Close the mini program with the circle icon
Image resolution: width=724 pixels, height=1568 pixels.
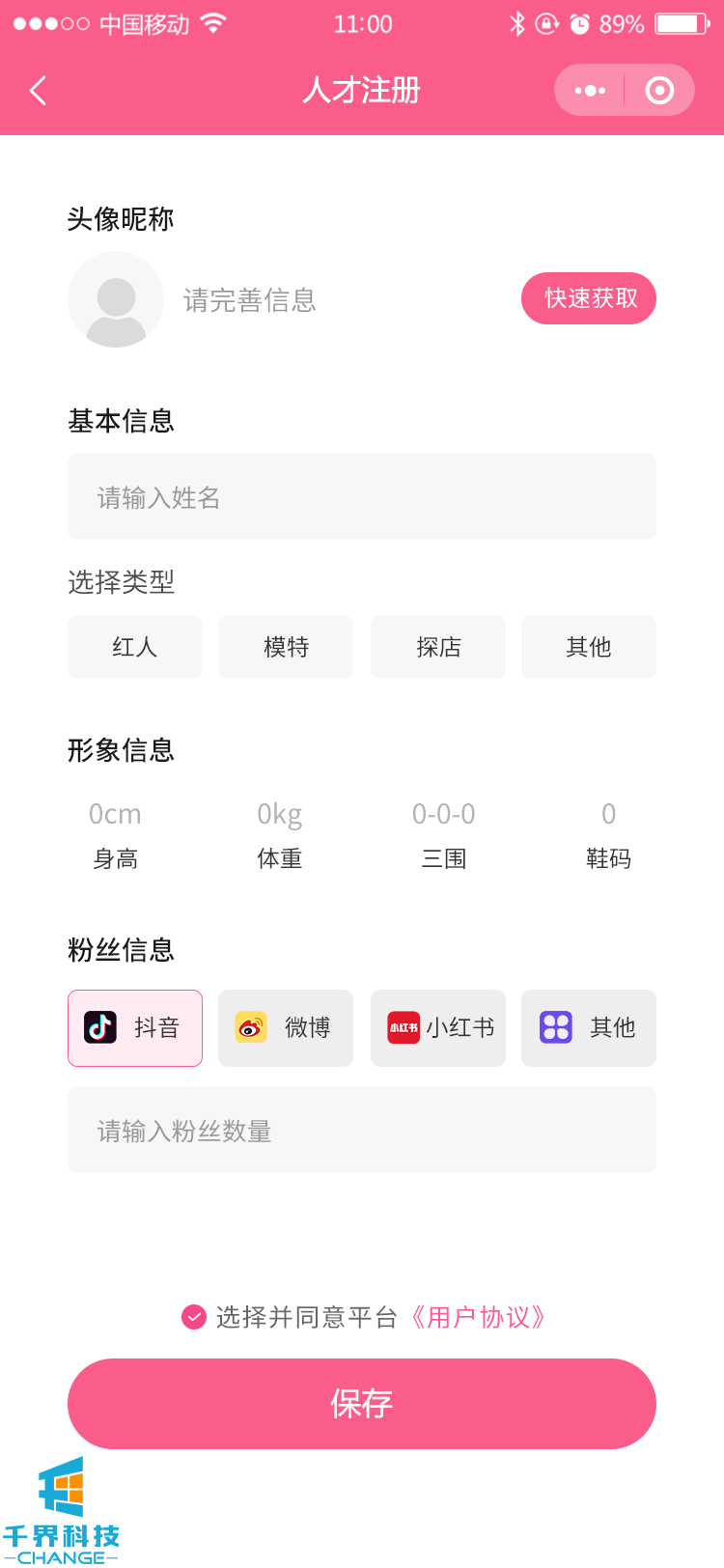(x=659, y=91)
